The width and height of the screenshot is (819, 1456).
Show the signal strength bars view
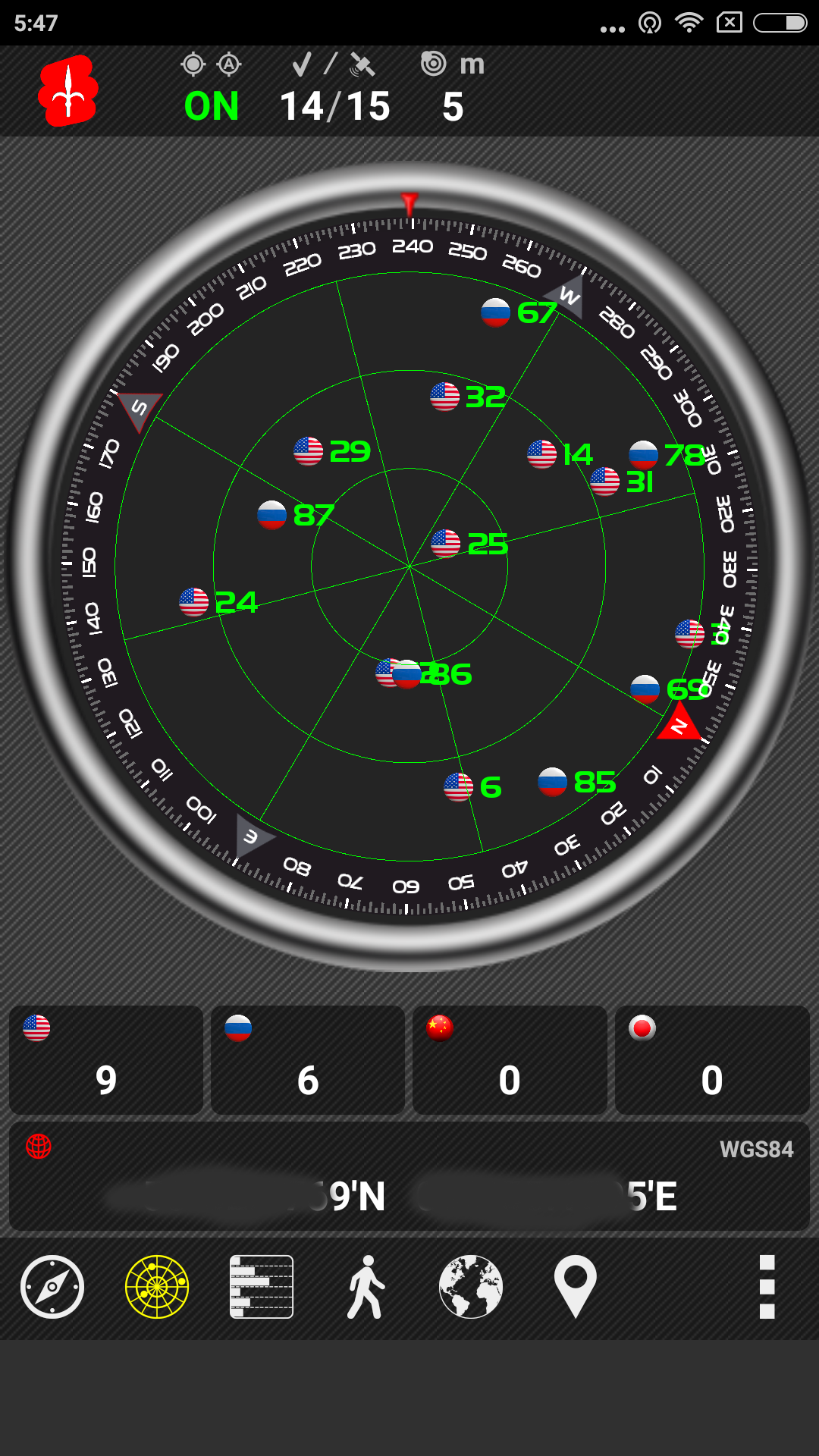[x=262, y=1287]
